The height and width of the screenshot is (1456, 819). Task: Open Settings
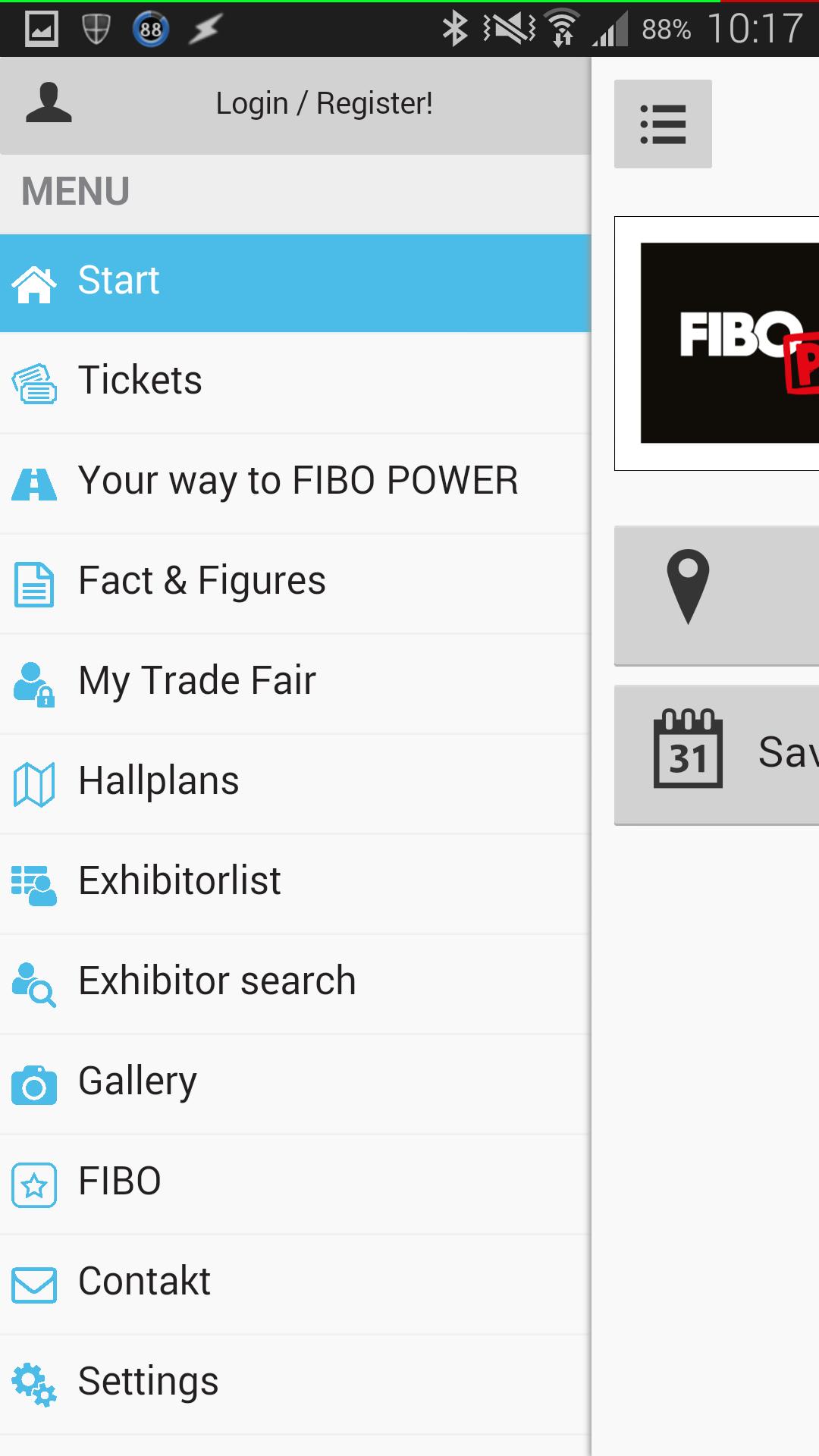(295, 1382)
